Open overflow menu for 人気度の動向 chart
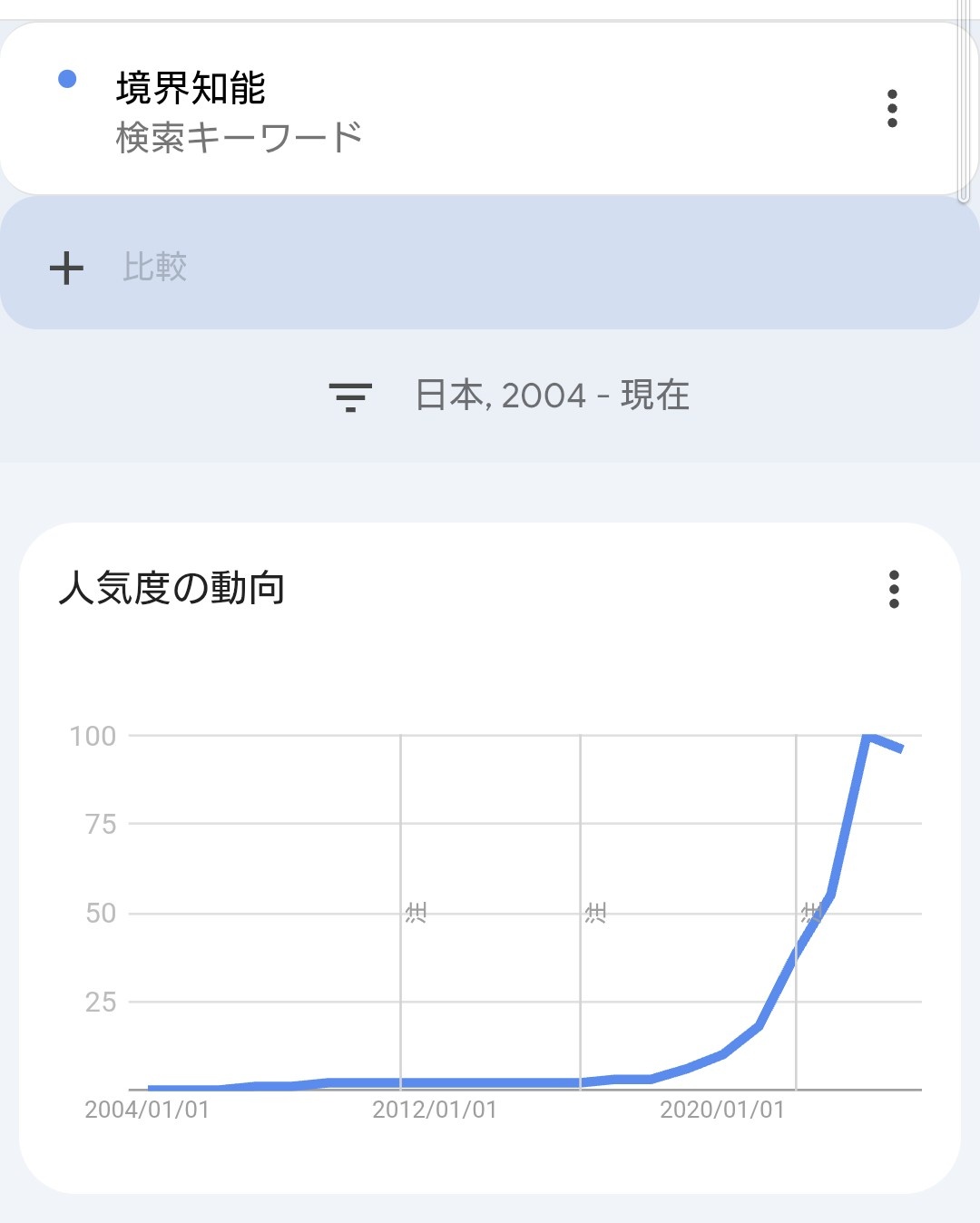This screenshot has width=980, height=1223. pos(894,590)
